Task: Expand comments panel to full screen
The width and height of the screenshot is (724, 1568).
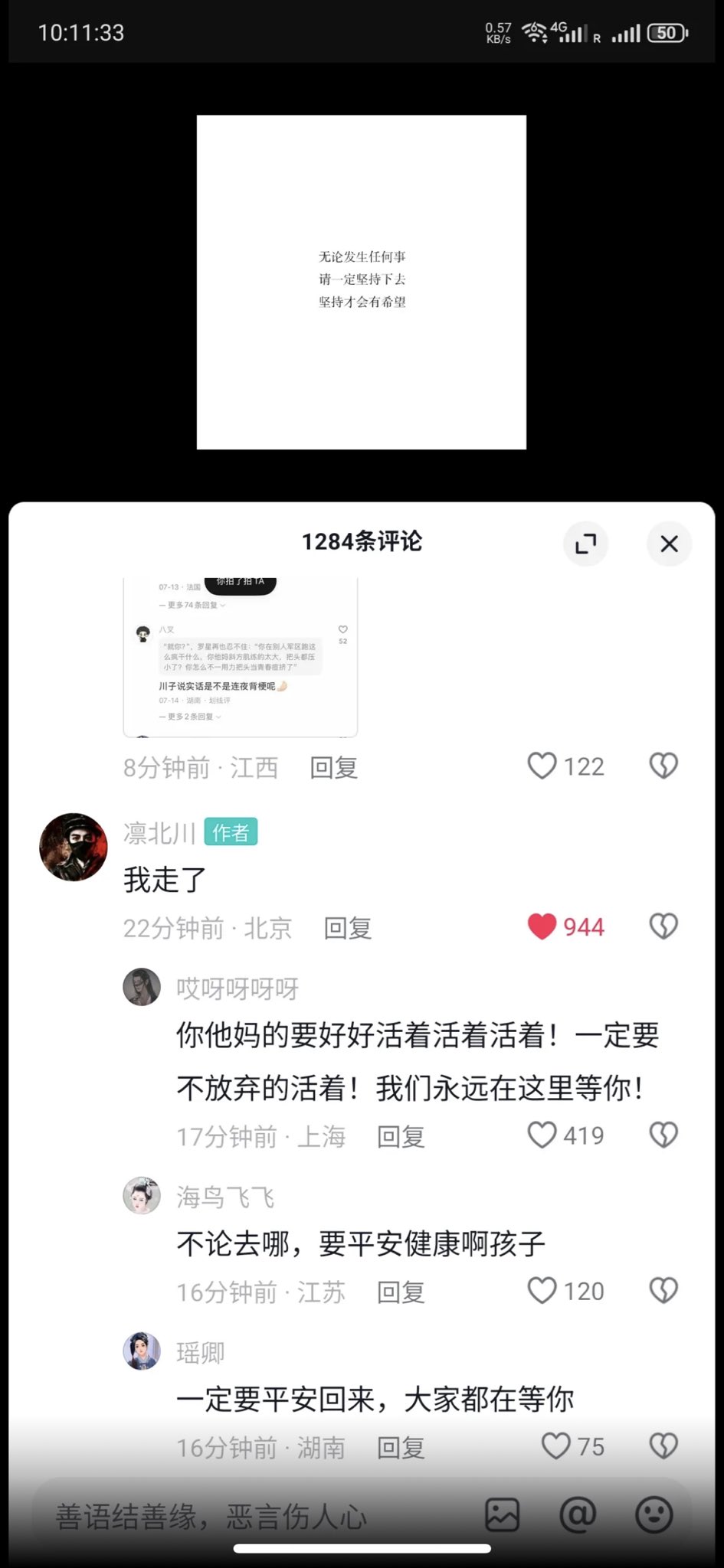Action: (585, 544)
